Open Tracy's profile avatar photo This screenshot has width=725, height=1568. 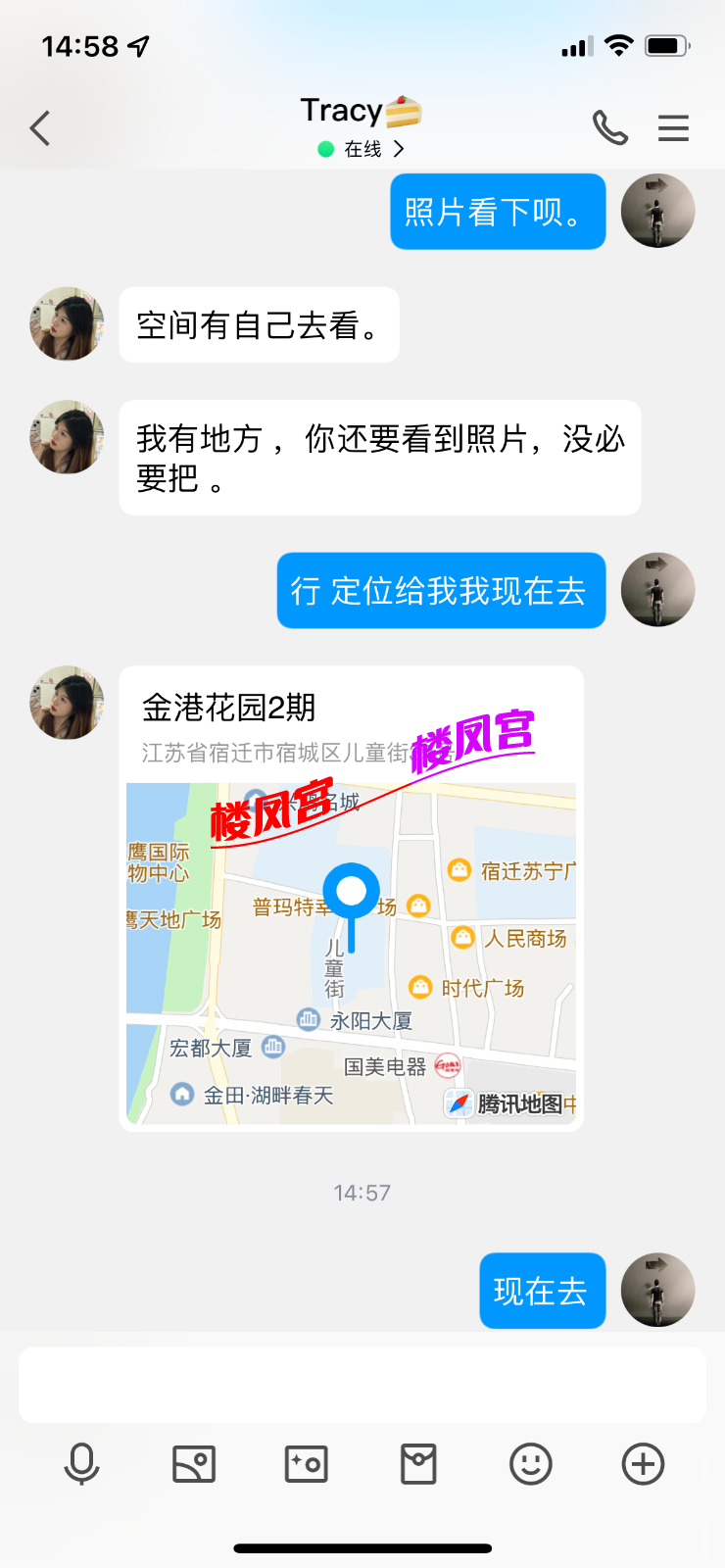(x=66, y=323)
